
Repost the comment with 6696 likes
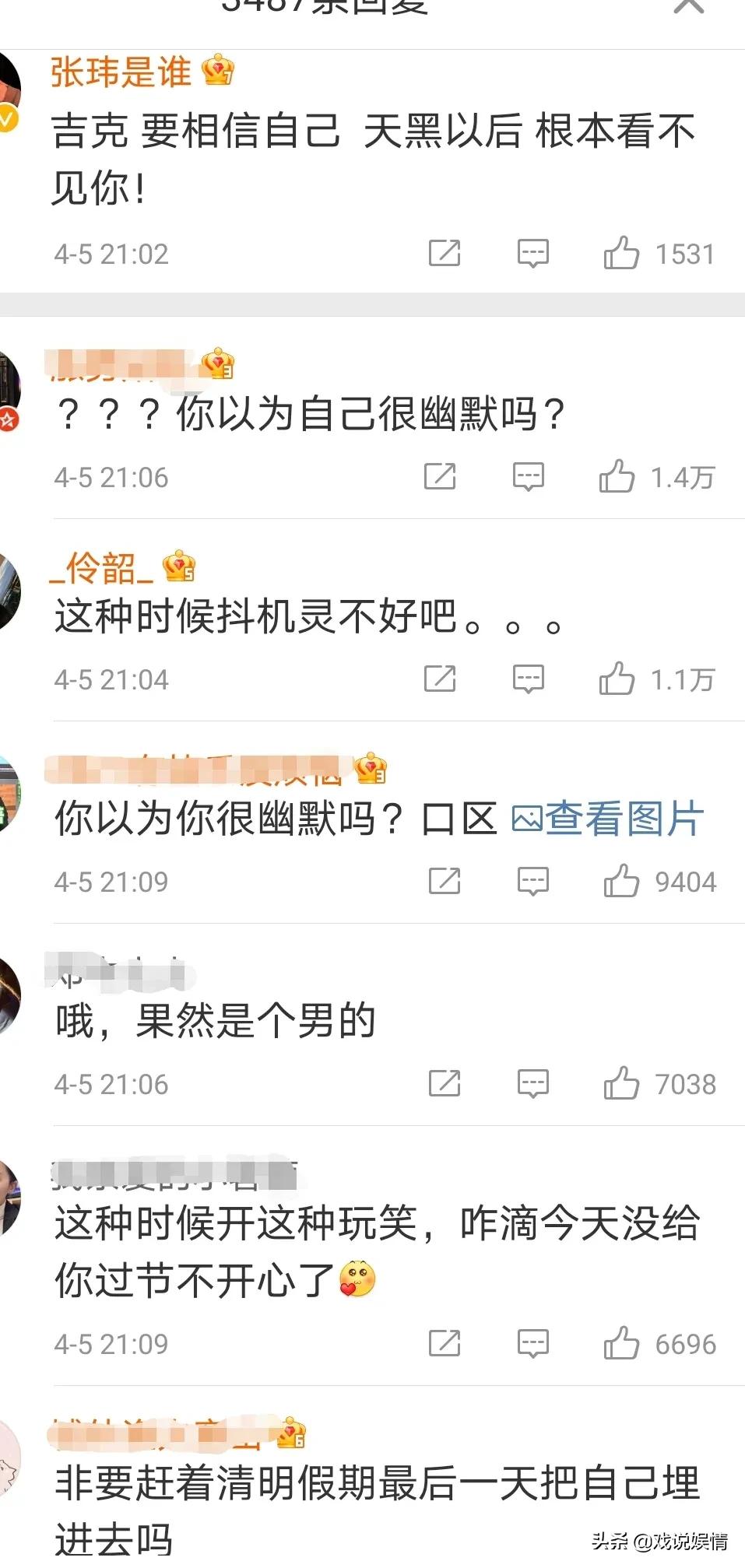point(445,1344)
